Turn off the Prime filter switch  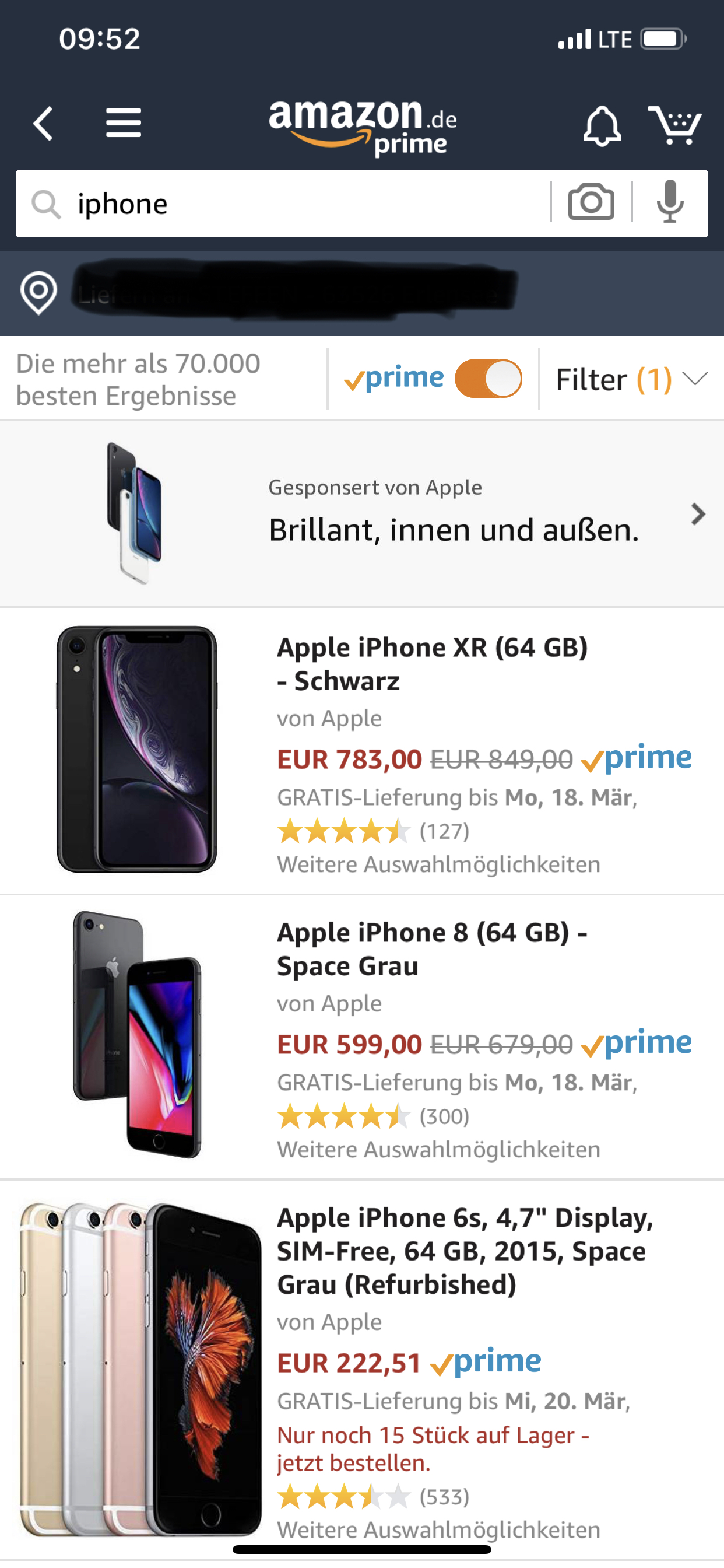pos(488,379)
